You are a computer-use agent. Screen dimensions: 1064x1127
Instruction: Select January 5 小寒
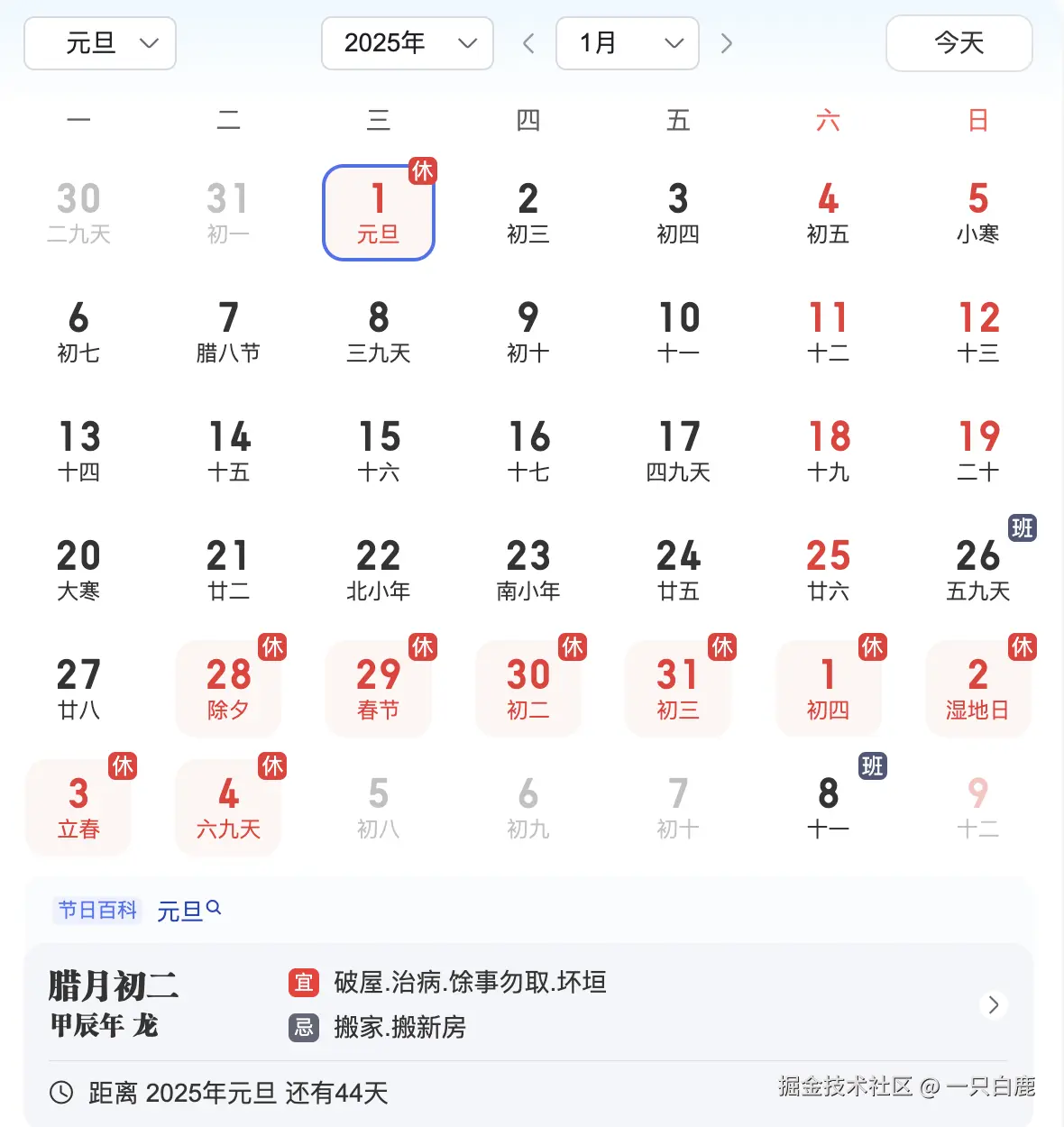pos(978,213)
